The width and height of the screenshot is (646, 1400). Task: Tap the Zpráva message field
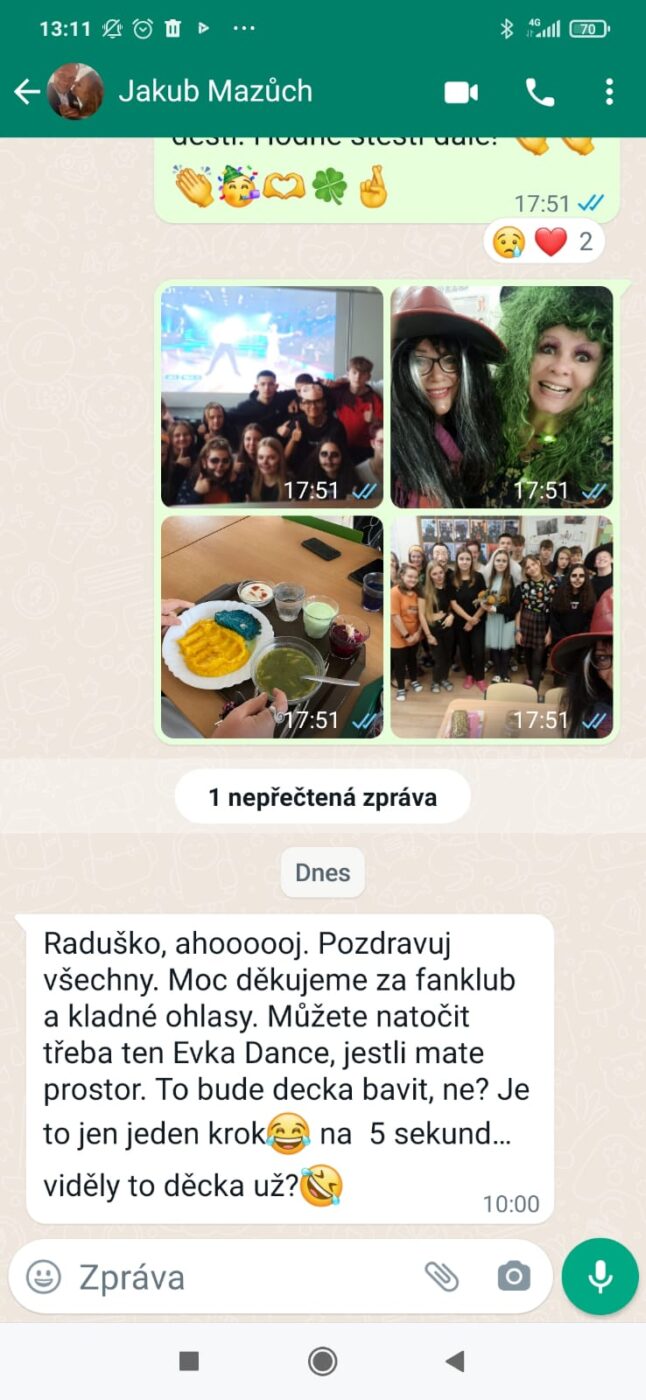coord(240,1277)
